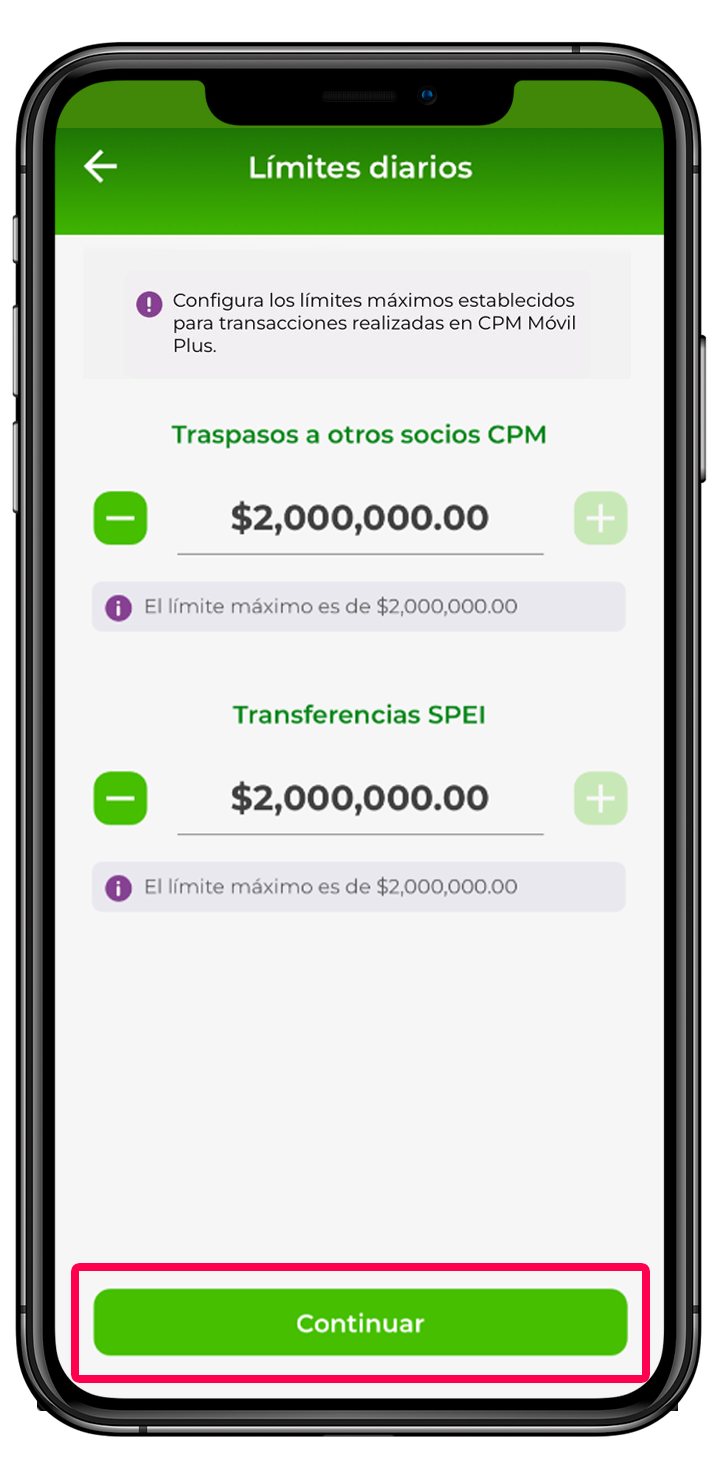The width and height of the screenshot is (720, 1480).
Task: Increase the Traspasos a otros socios CPM limit
Action: point(600,518)
